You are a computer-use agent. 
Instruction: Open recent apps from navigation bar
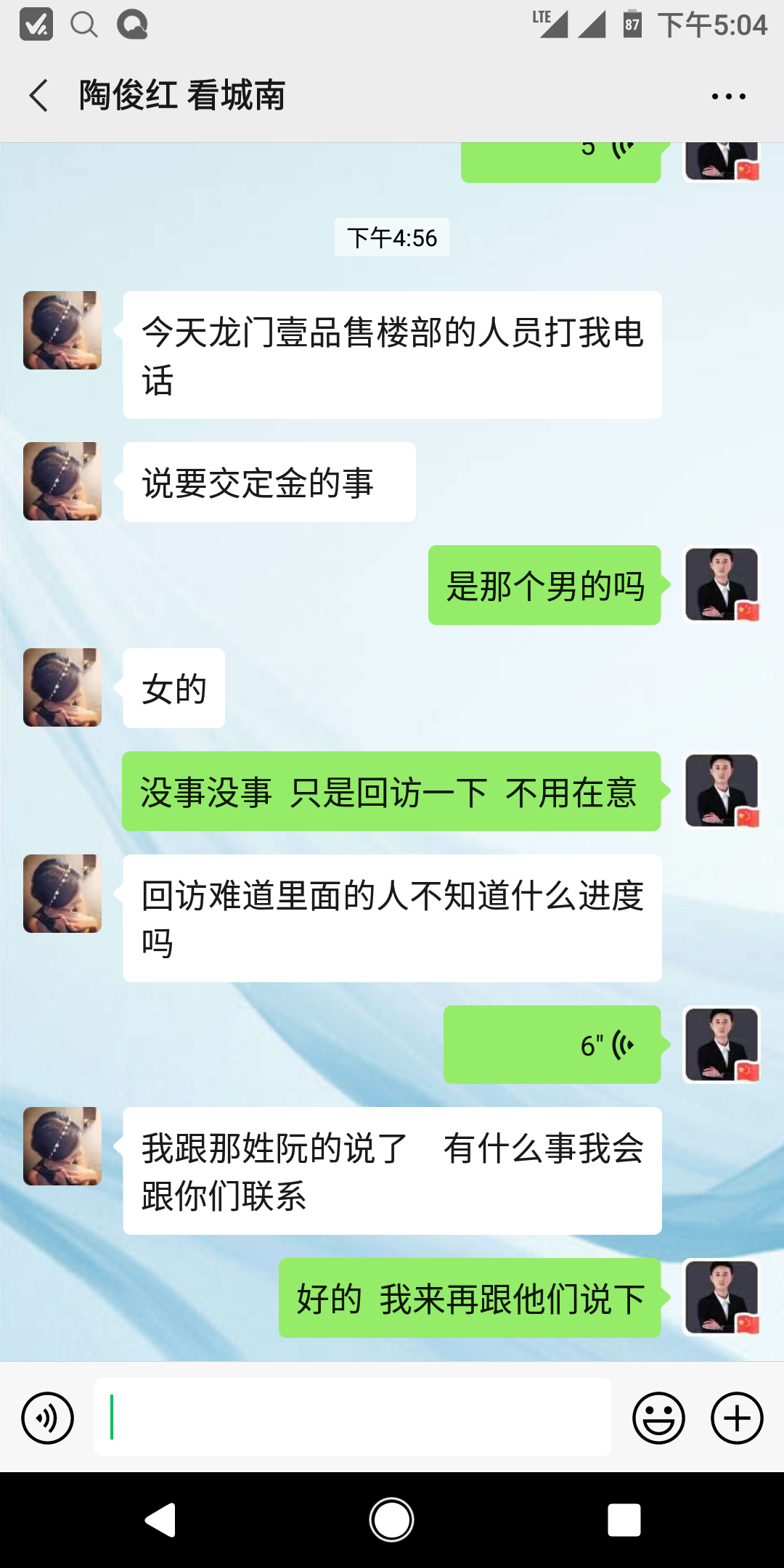click(x=624, y=1520)
